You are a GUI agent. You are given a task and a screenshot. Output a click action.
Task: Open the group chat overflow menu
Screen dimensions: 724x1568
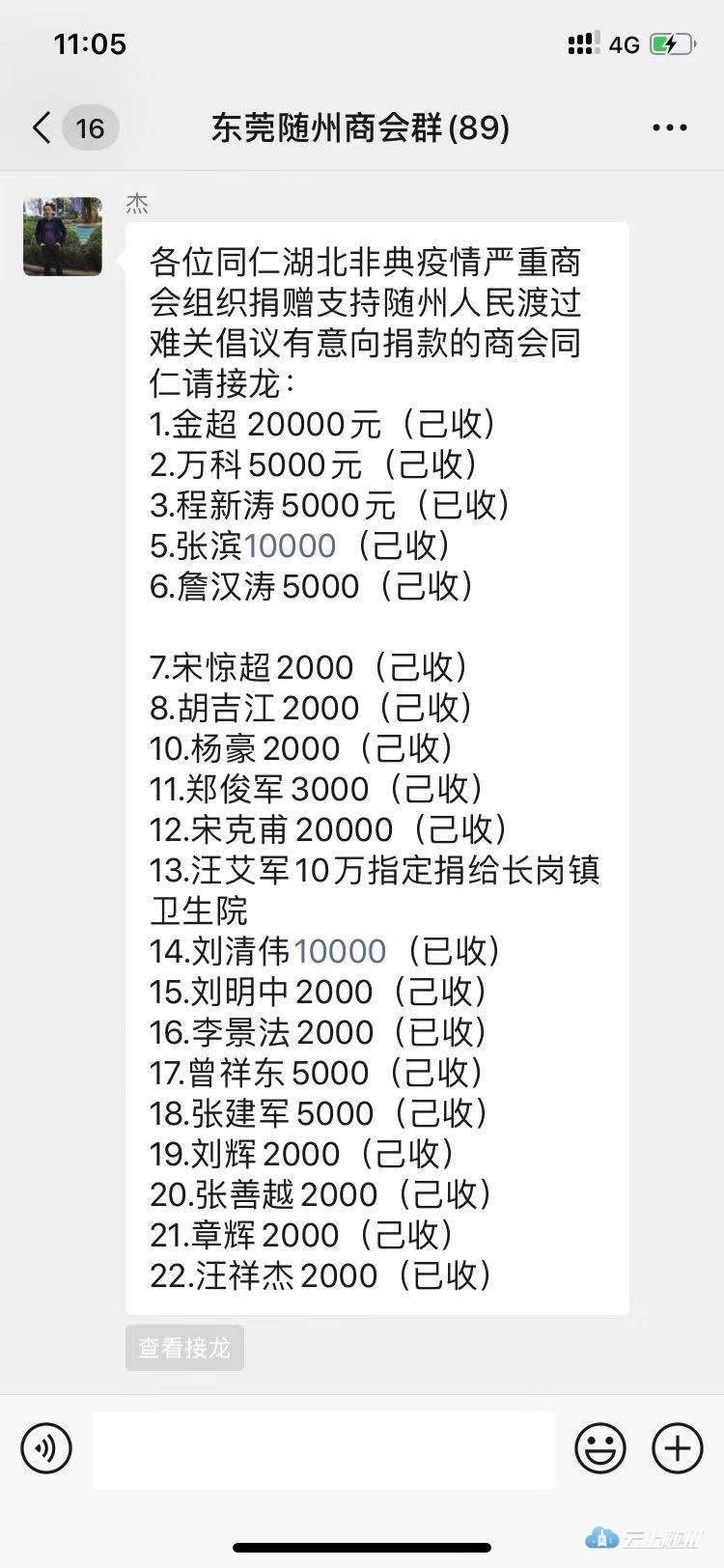pyautogui.click(x=670, y=127)
